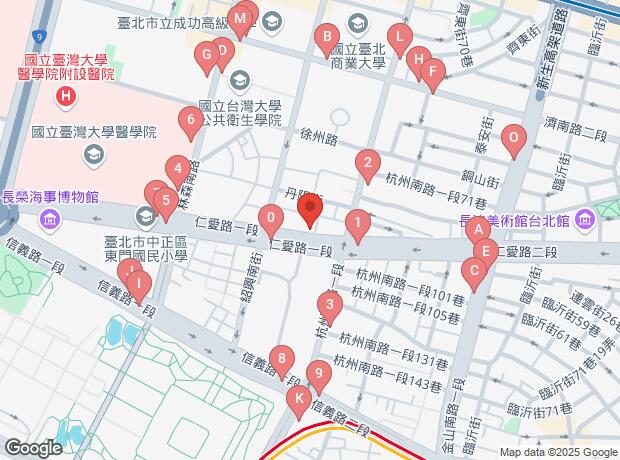Open map marker L

click(x=400, y=40)
